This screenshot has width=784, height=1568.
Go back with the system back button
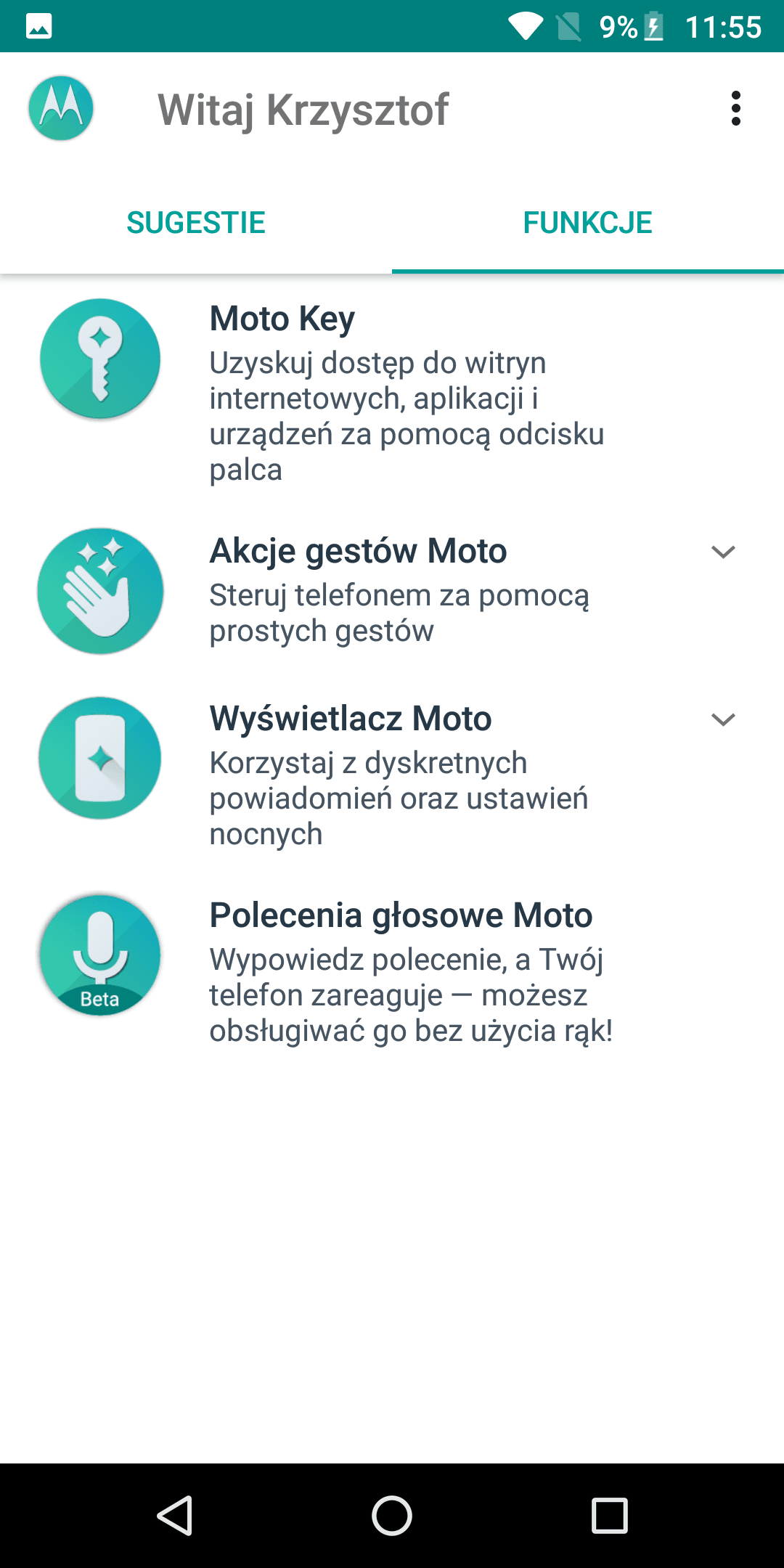click(x=175, y=1516)
